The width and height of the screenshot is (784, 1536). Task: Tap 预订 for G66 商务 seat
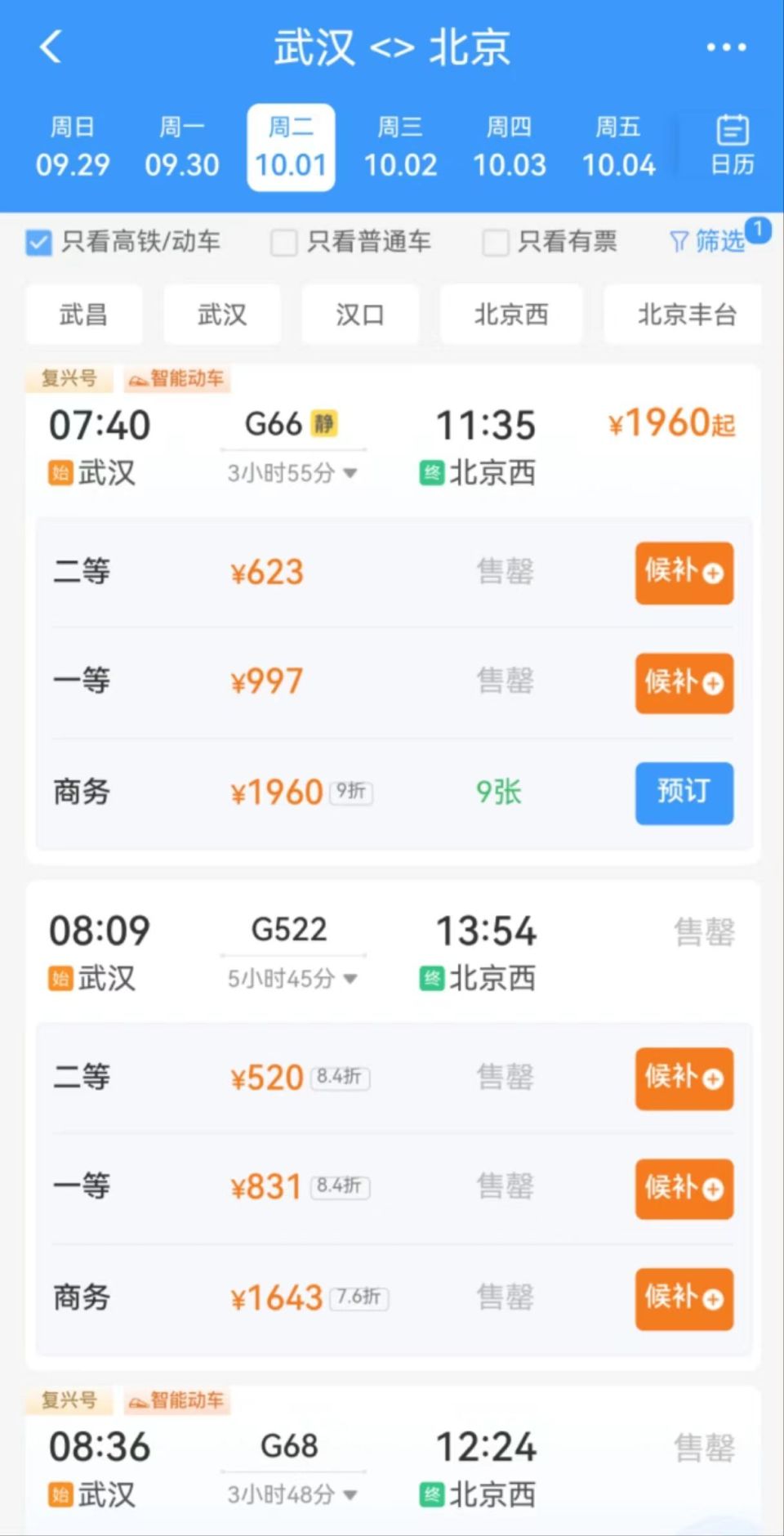click(x=684, y=793)
